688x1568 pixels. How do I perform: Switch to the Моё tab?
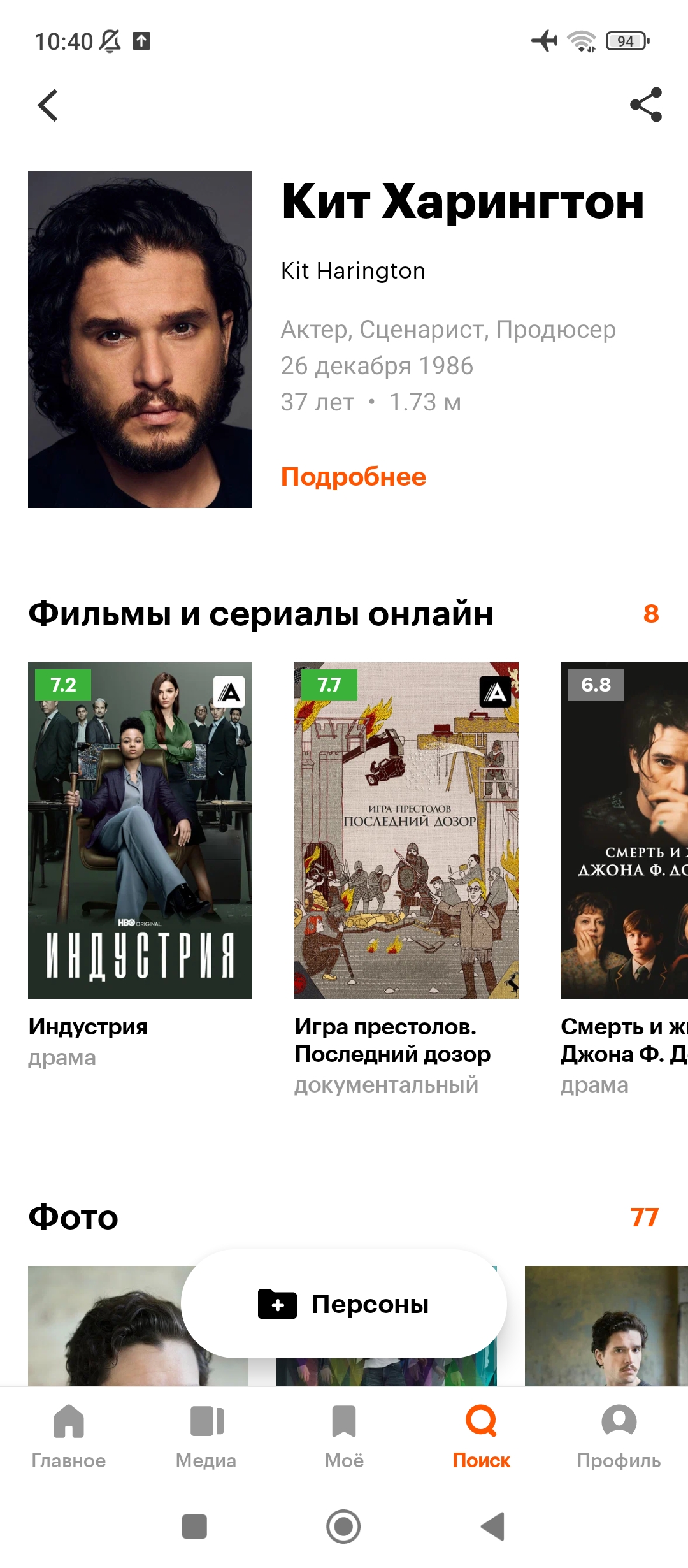click(344, 1438)
